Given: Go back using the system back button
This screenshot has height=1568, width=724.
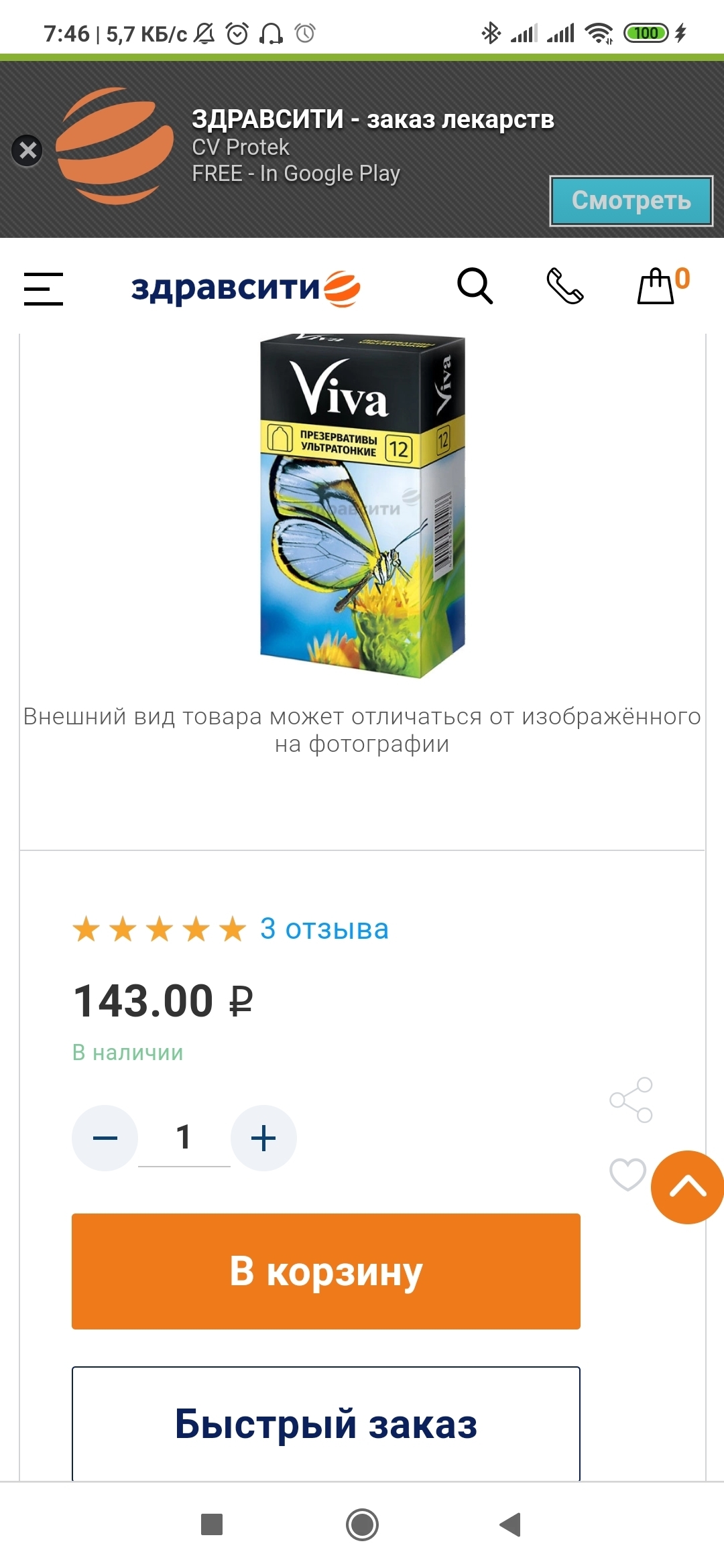Looking at the screenshot, I should 510,1524.
